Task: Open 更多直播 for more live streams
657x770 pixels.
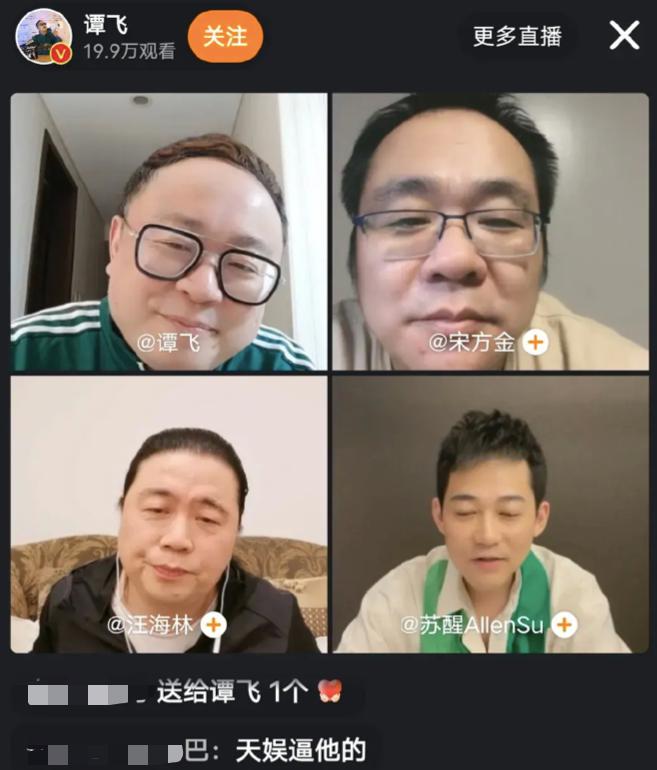Action: pos(517,37)
